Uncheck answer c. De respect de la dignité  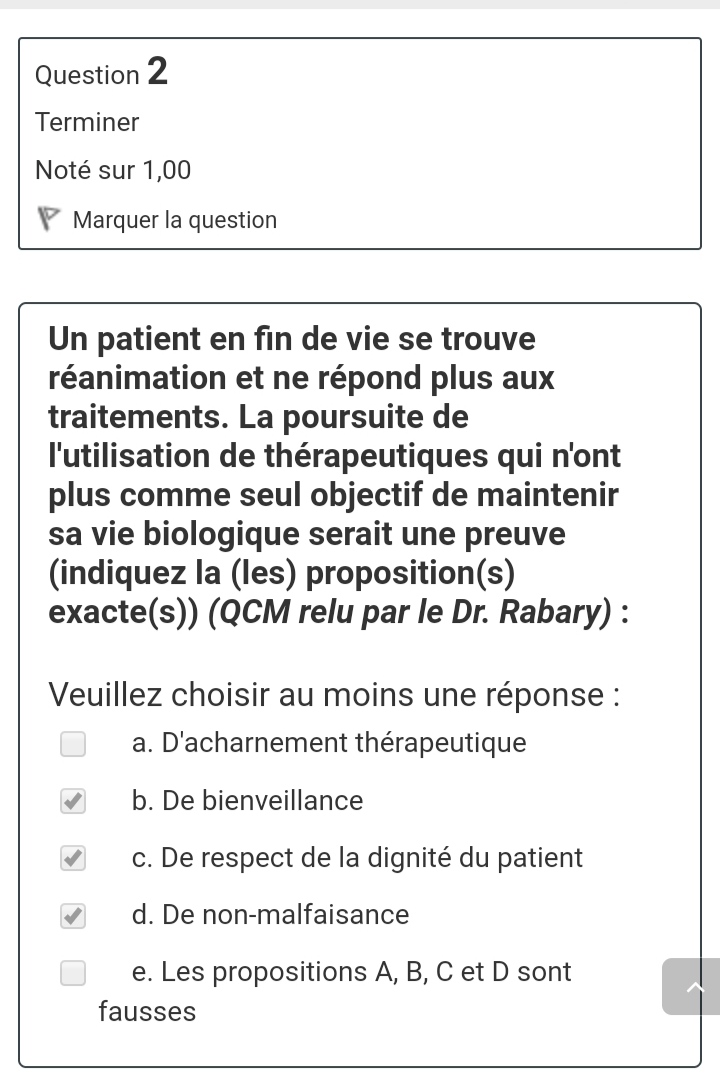click(x=73, y=858)
